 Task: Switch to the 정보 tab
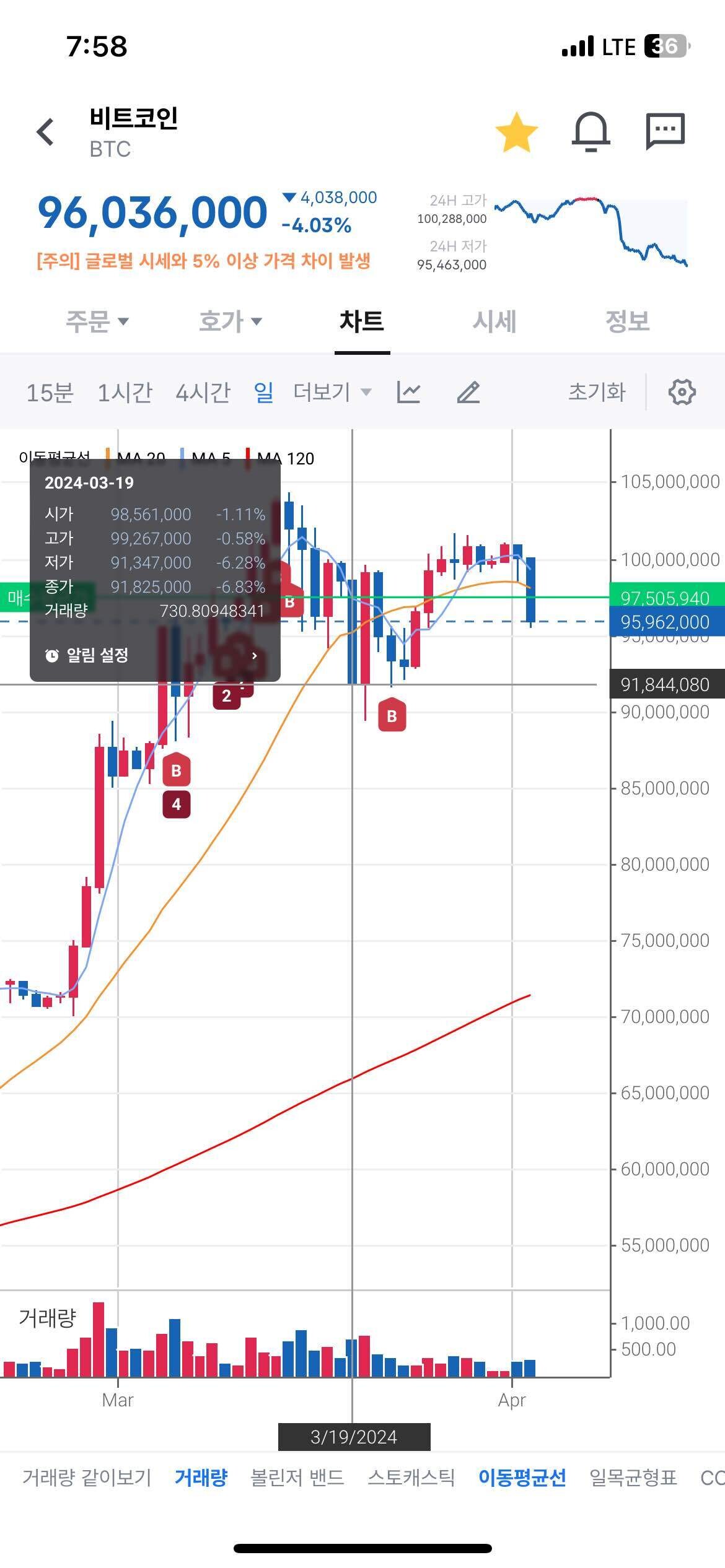coord(626,321)
